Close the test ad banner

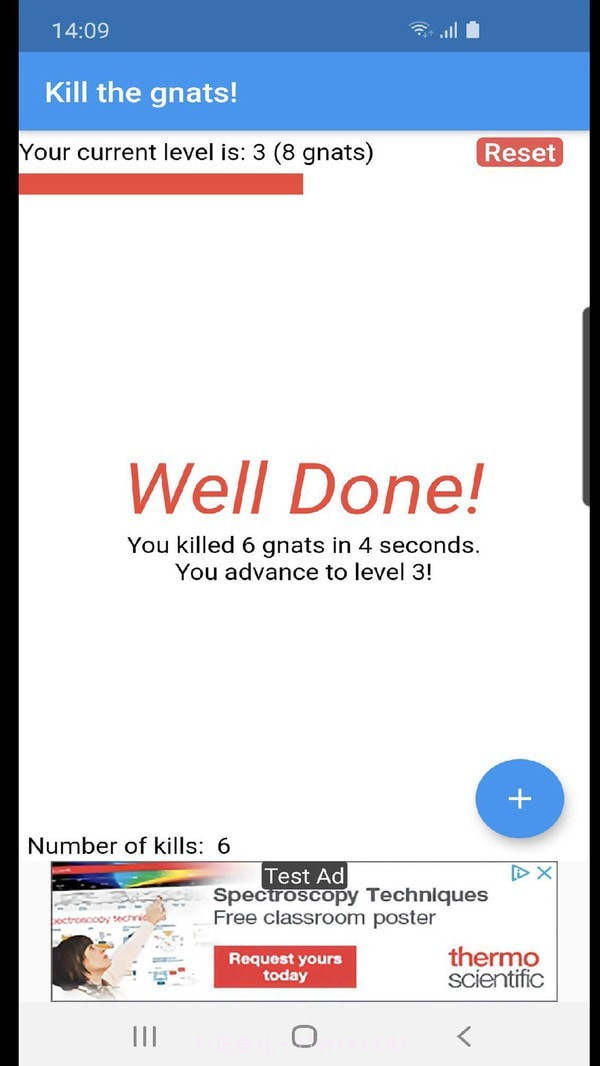(545, 873)
